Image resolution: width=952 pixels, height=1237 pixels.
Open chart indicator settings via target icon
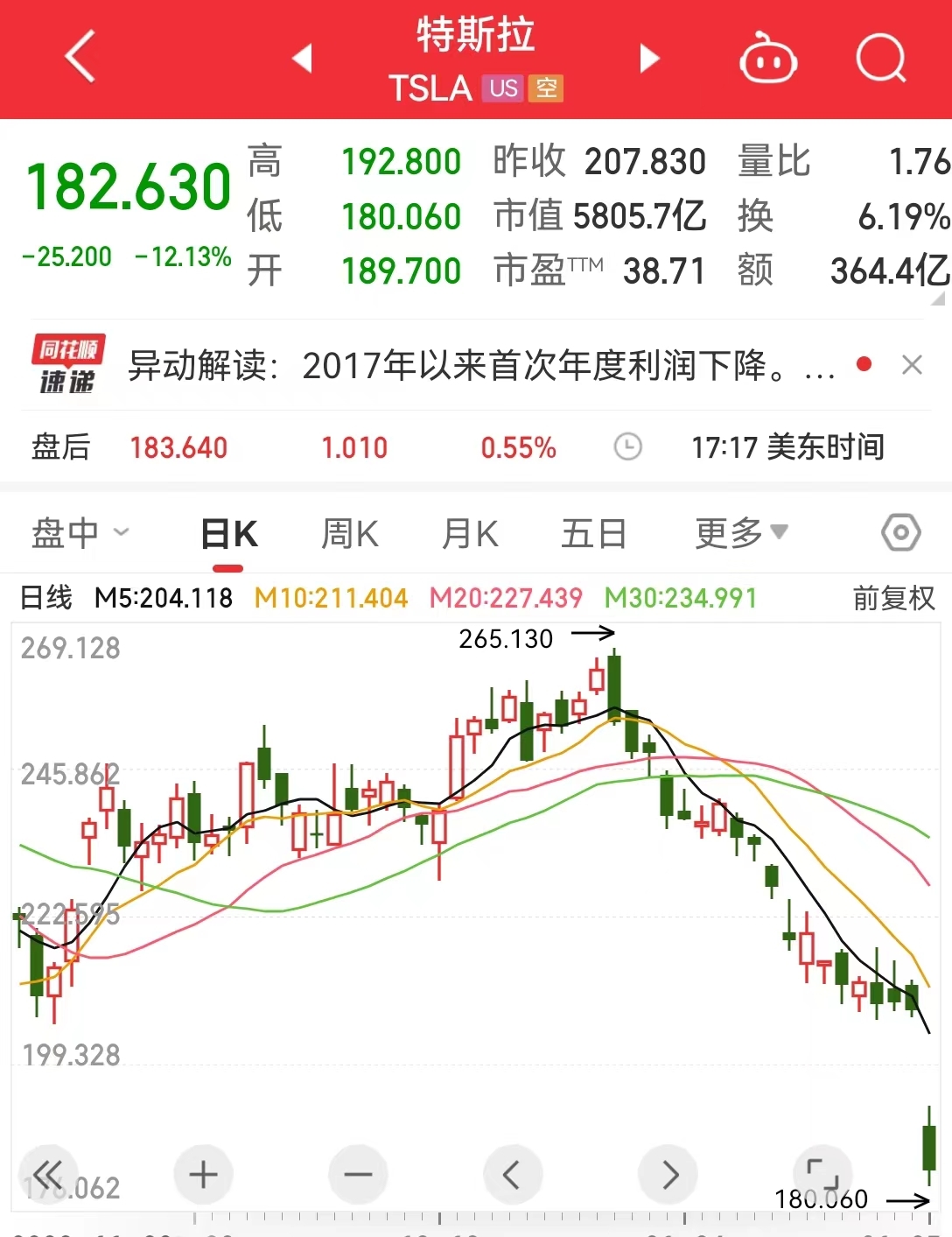[x=900, y=532]
